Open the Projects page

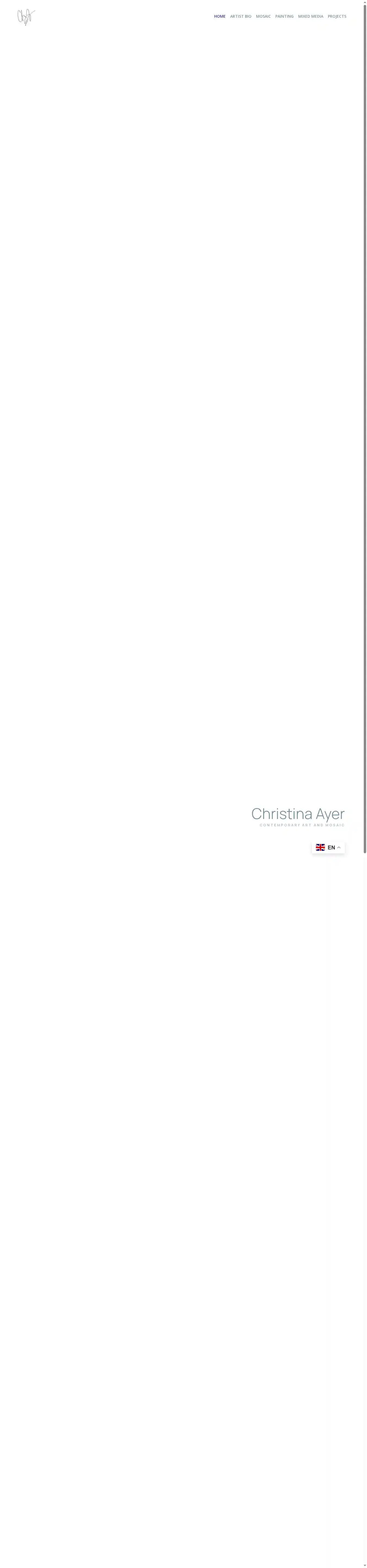click(337, 16)
